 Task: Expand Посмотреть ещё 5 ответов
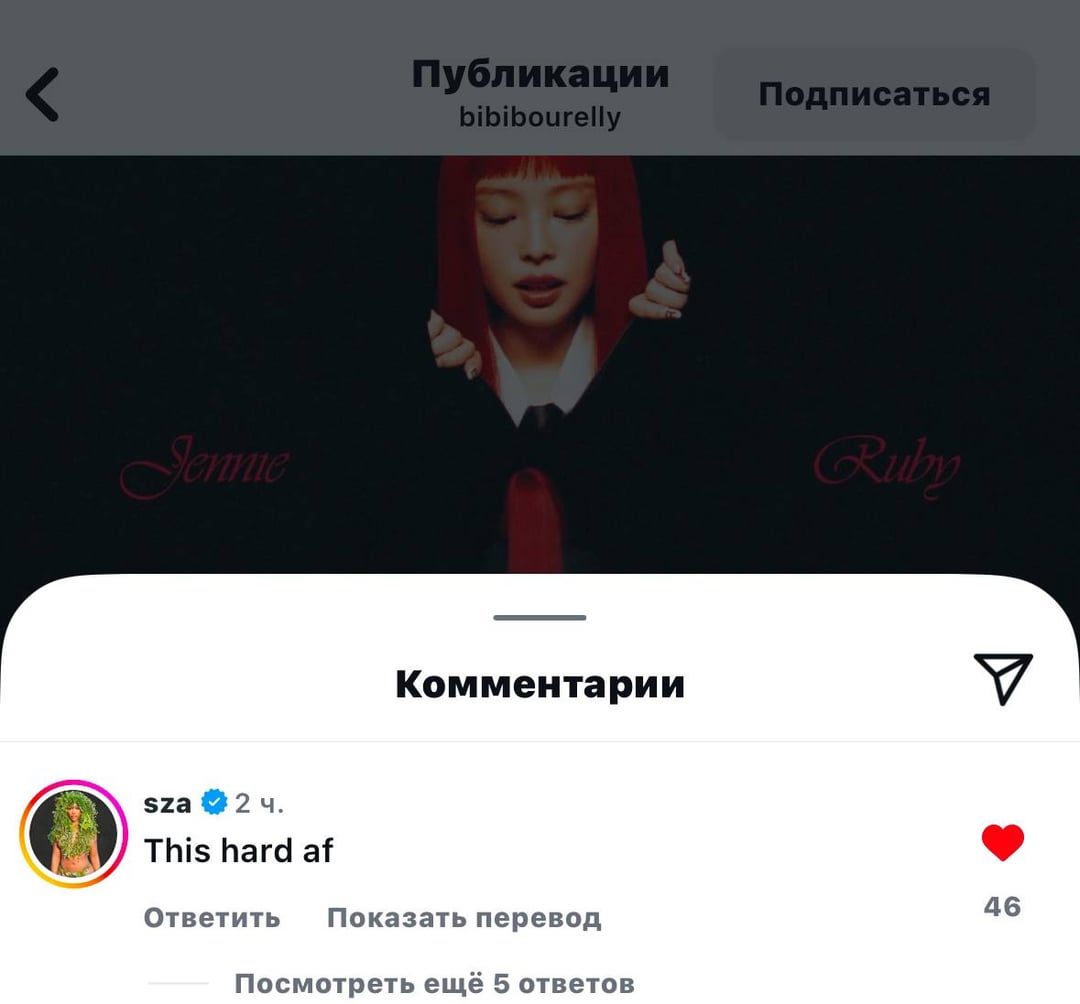click(434, 983)
